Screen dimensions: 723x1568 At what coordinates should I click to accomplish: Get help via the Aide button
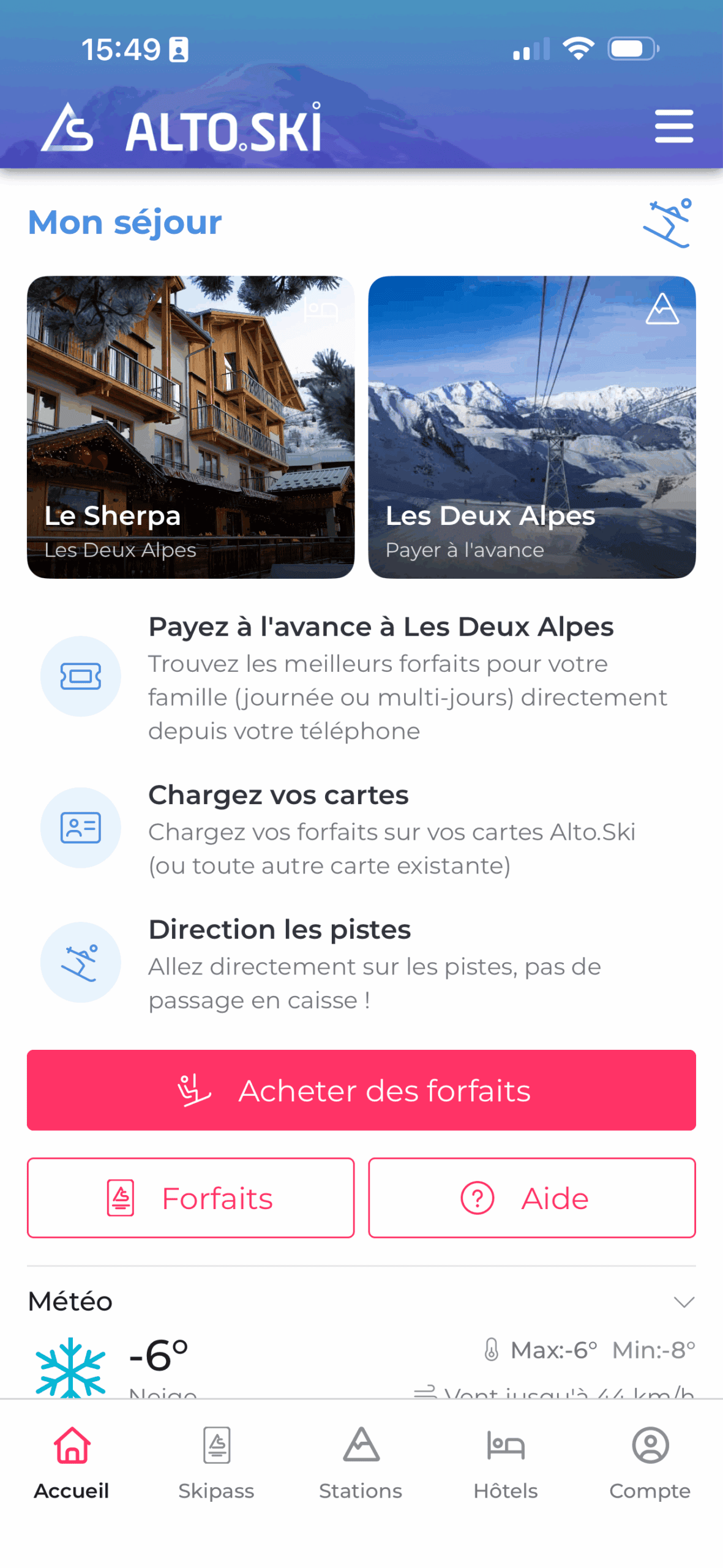point(531,1197)
